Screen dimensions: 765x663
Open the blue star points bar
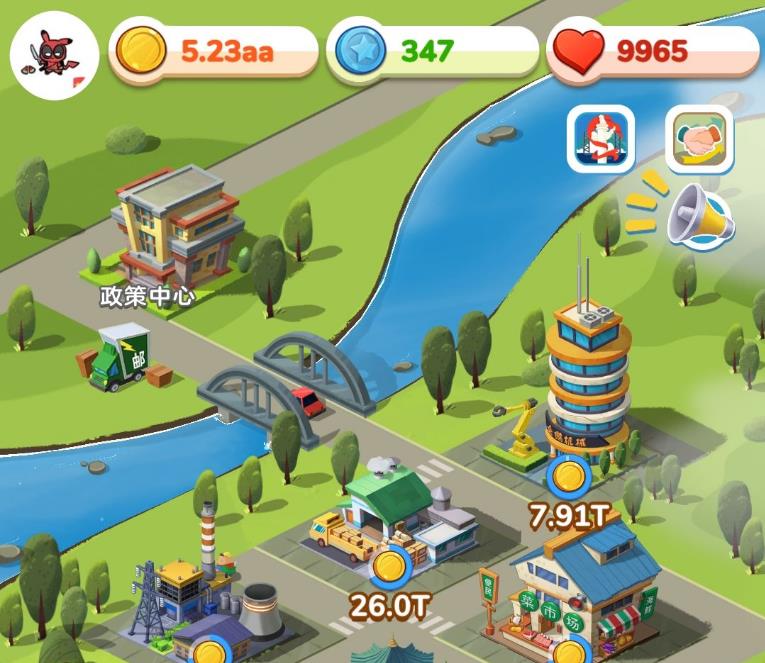pos(432,52)
